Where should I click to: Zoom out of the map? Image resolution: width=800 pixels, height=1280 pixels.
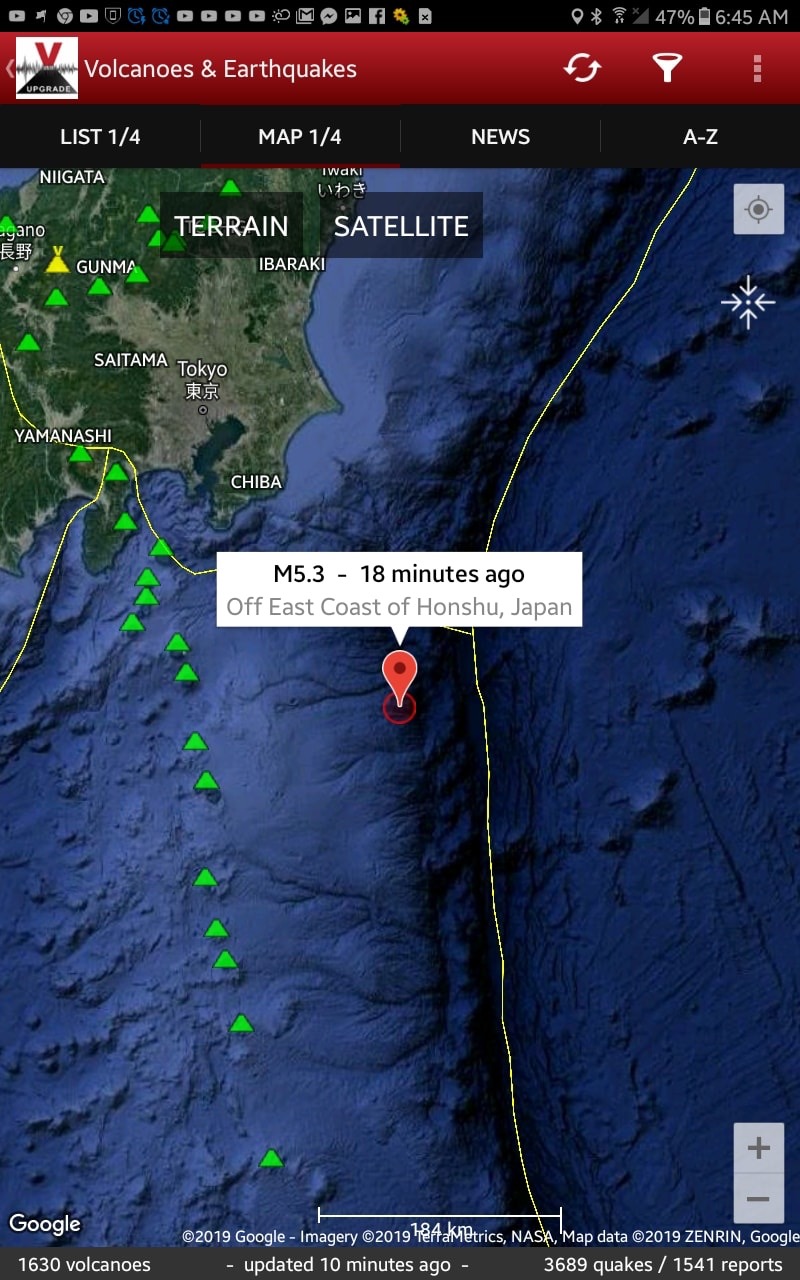pyautogui.click(x=758, y=1198)
